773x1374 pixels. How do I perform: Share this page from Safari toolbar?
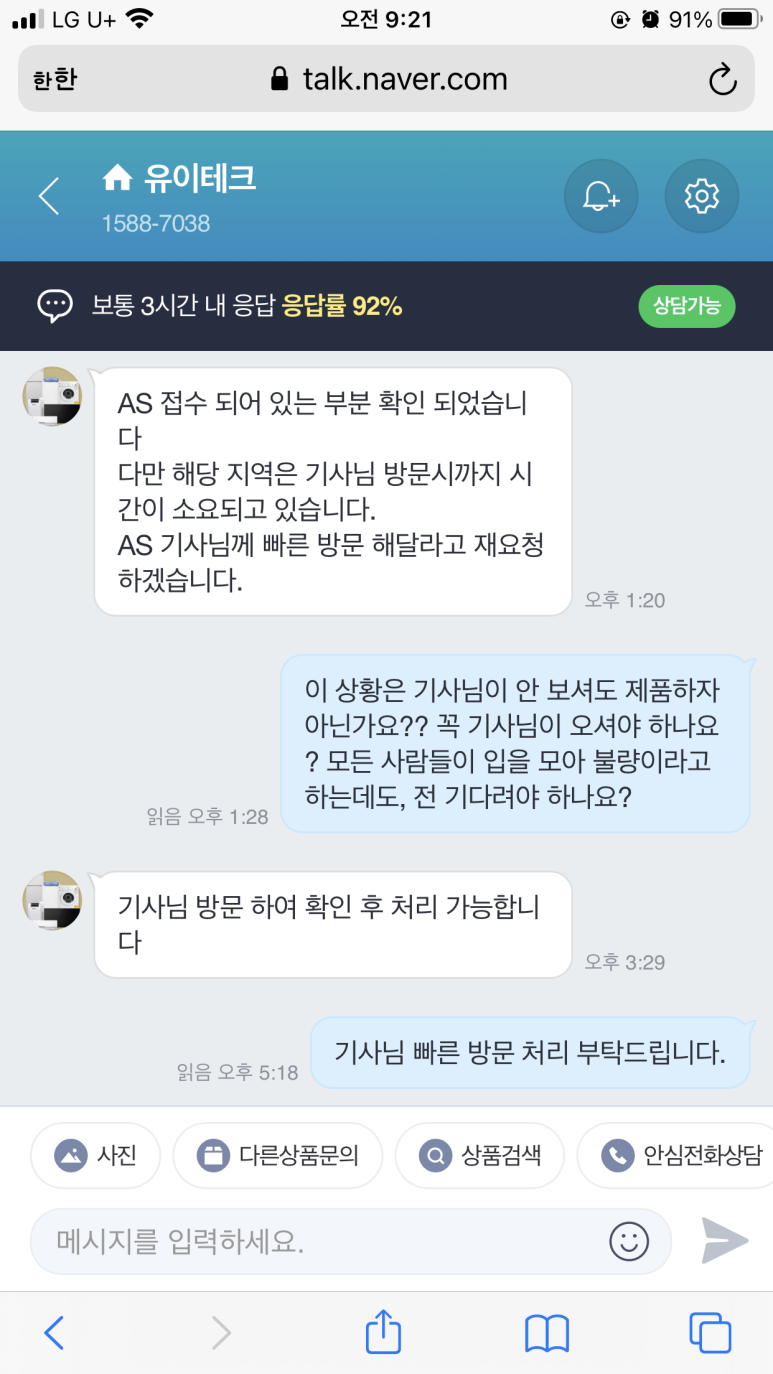coord(383,1332)
